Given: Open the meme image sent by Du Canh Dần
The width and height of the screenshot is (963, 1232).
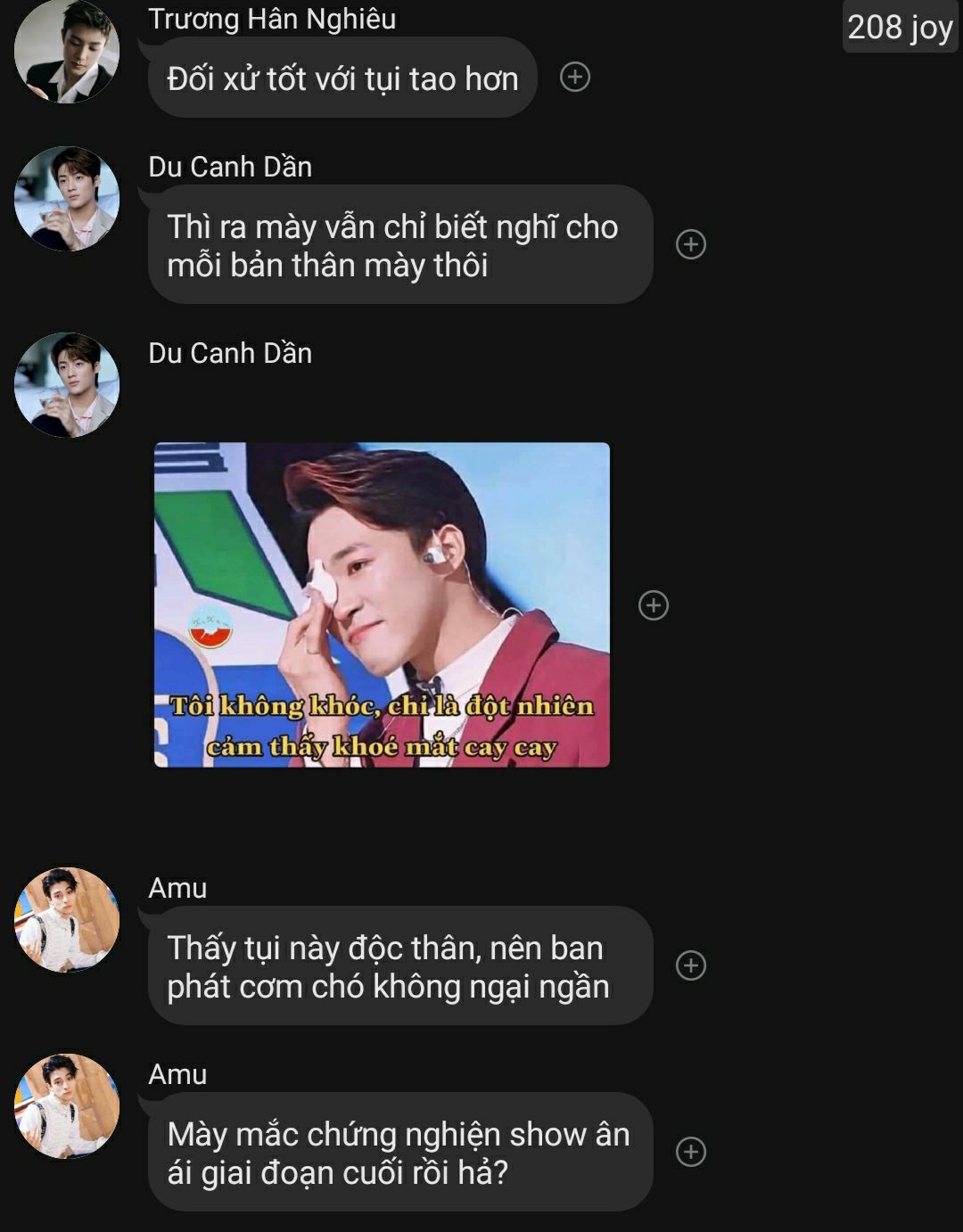Looking at the screenshot, I should (x=382, y=604).
